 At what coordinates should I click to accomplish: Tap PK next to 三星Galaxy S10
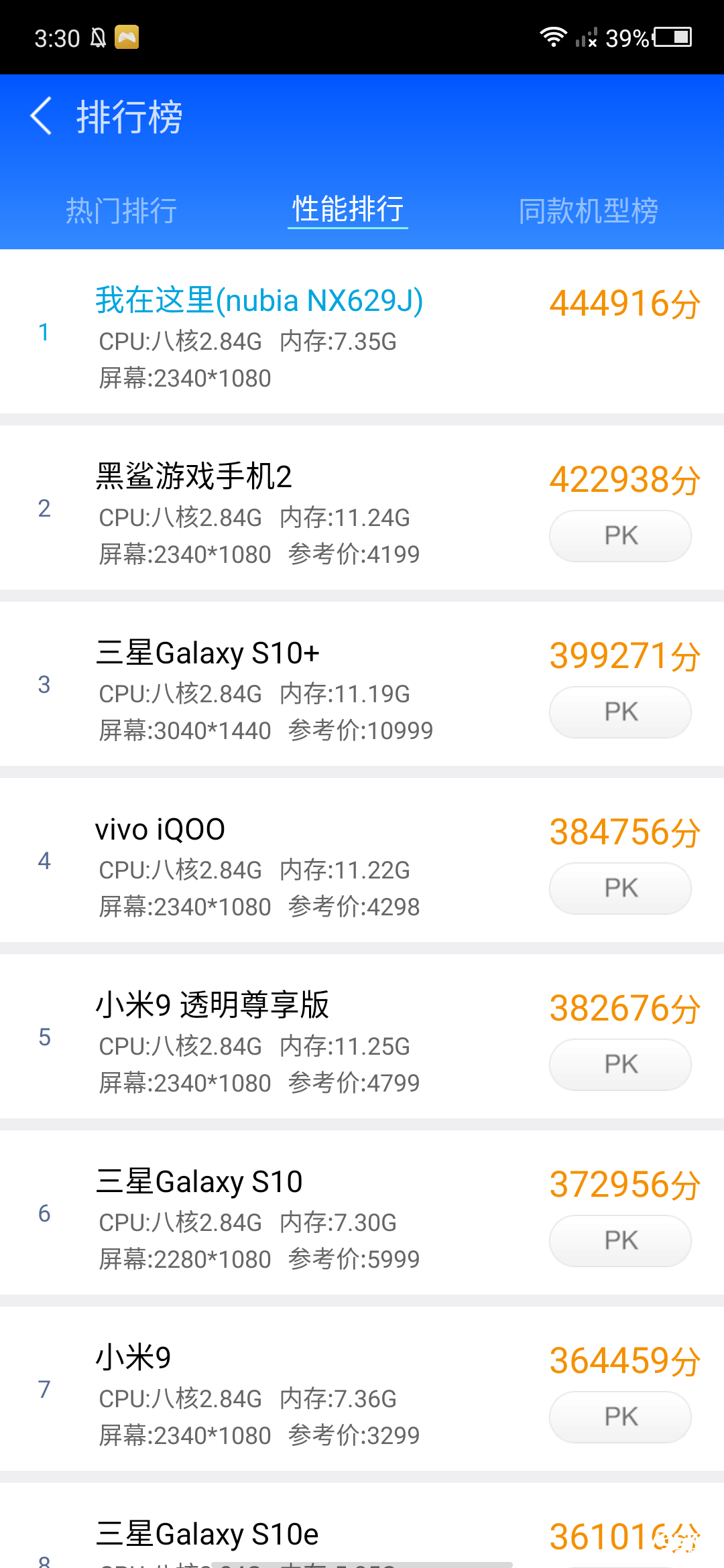620,1240
